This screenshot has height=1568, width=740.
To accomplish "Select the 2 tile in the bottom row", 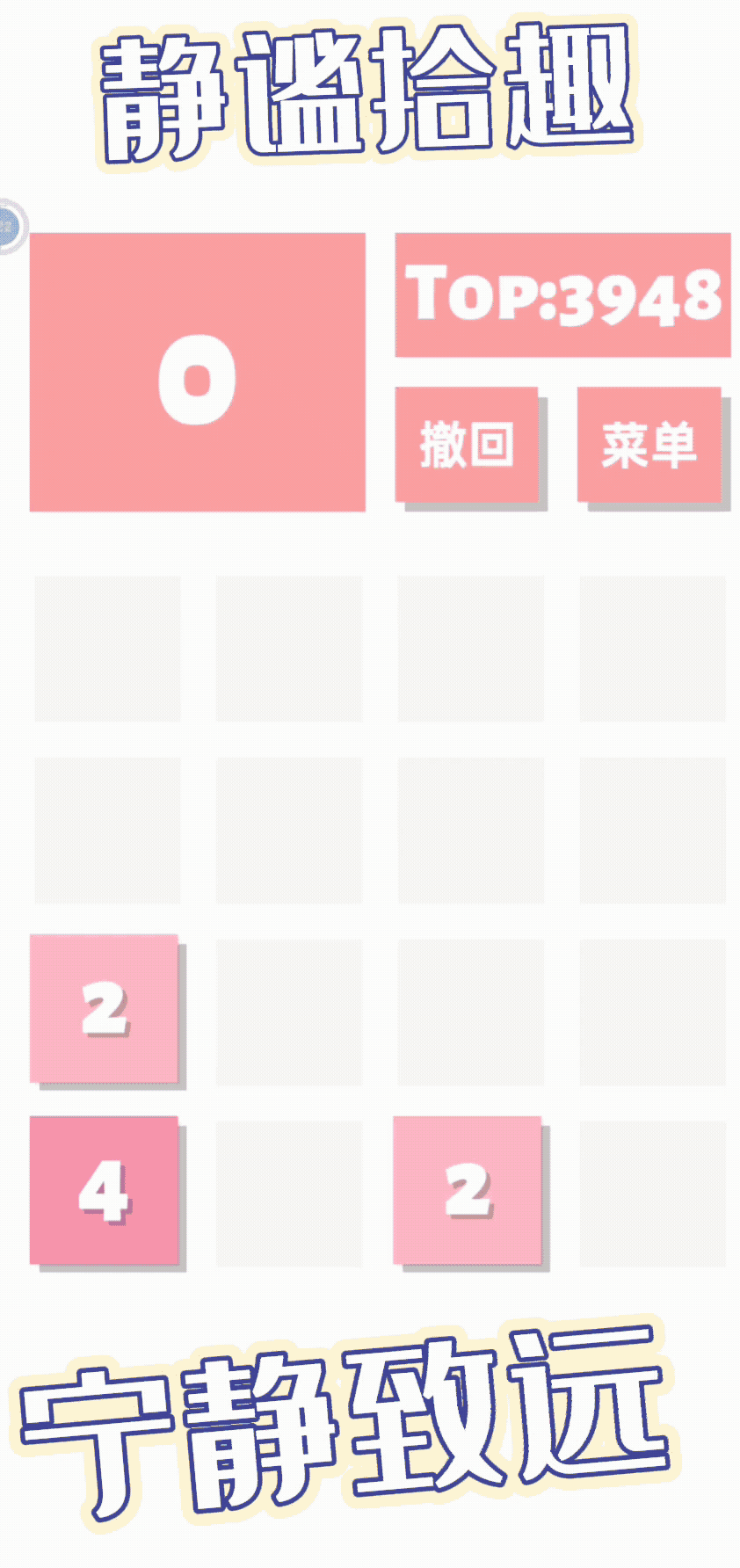I will [x=470, y=1191].
